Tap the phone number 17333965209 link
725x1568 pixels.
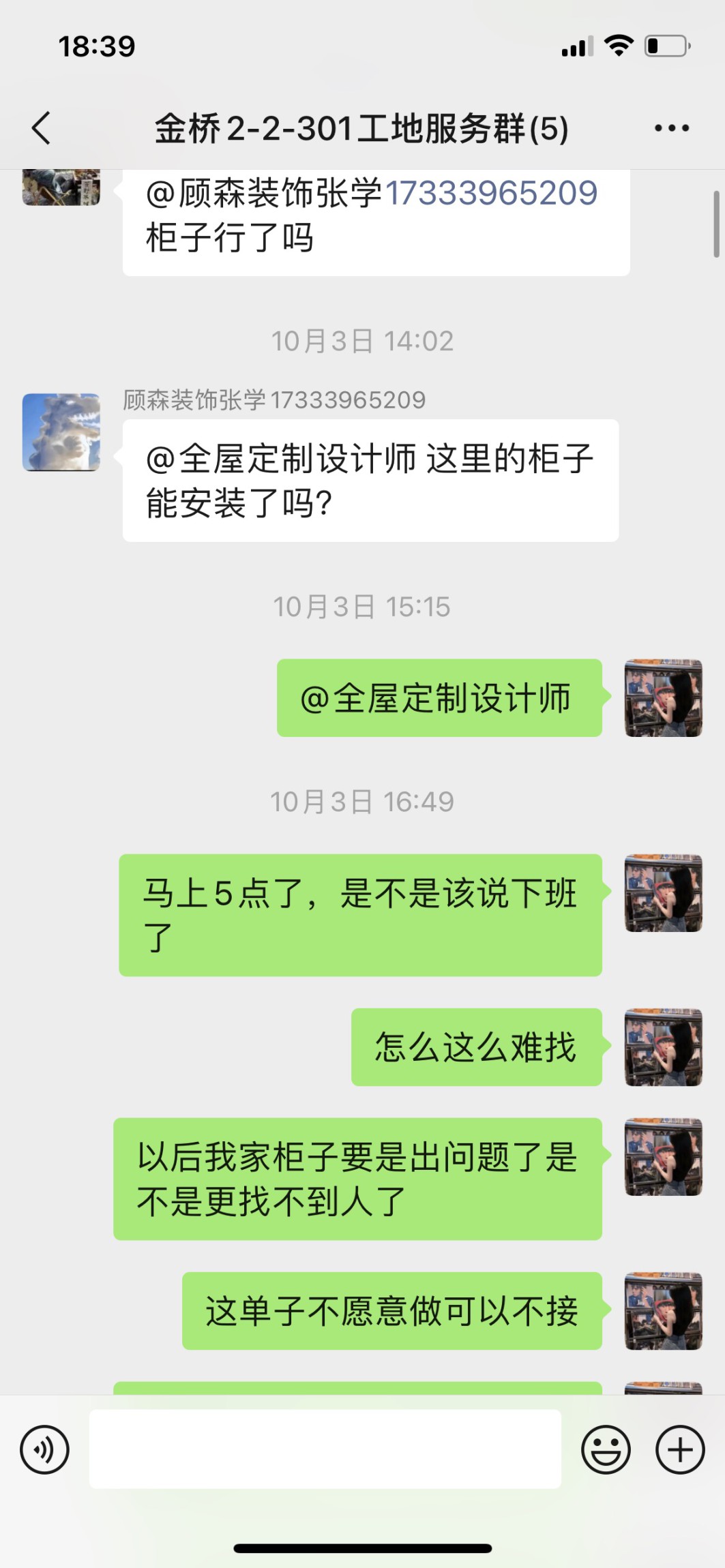point(491,194)
